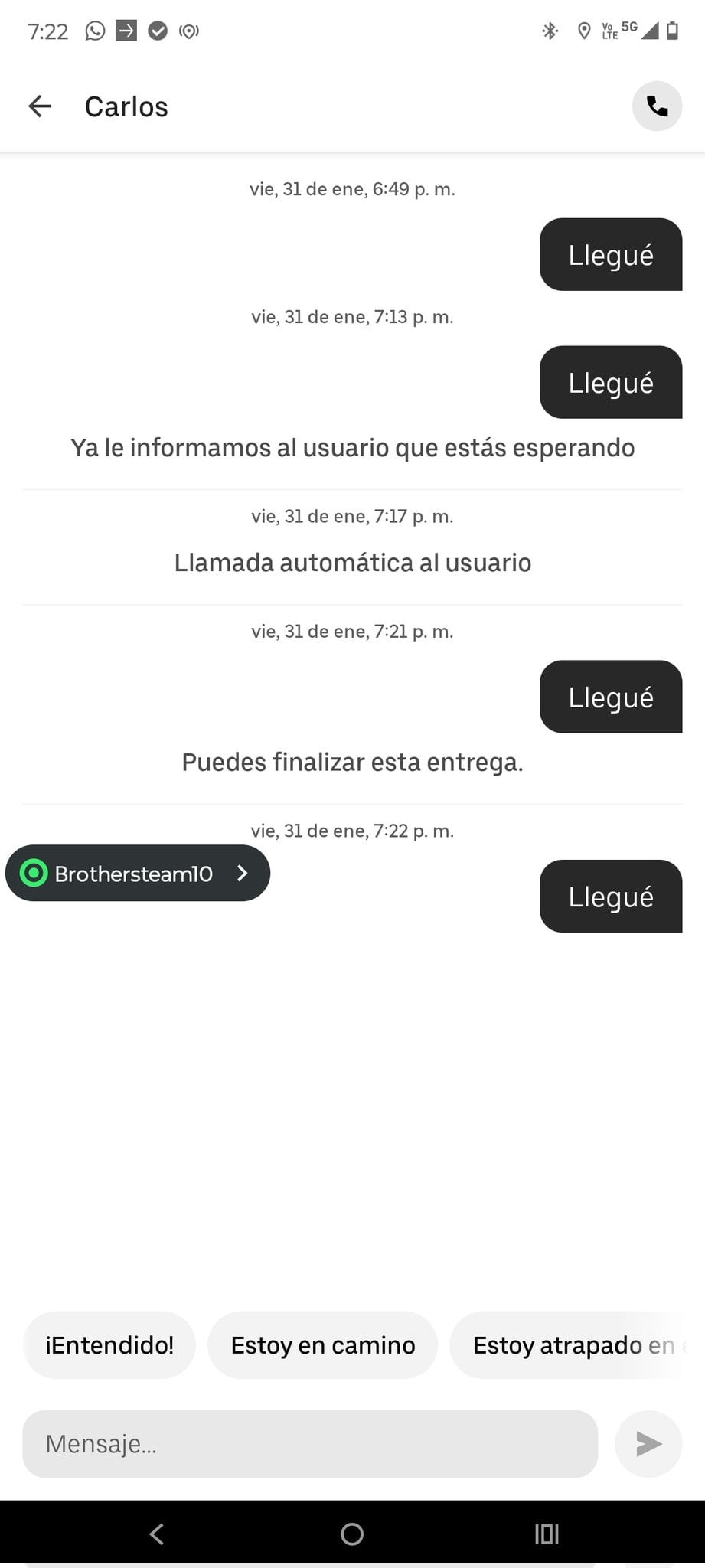The width and height of the screenshot is (705, 1568).
Task: Open the recent apps view
Action: (547, 1534)
